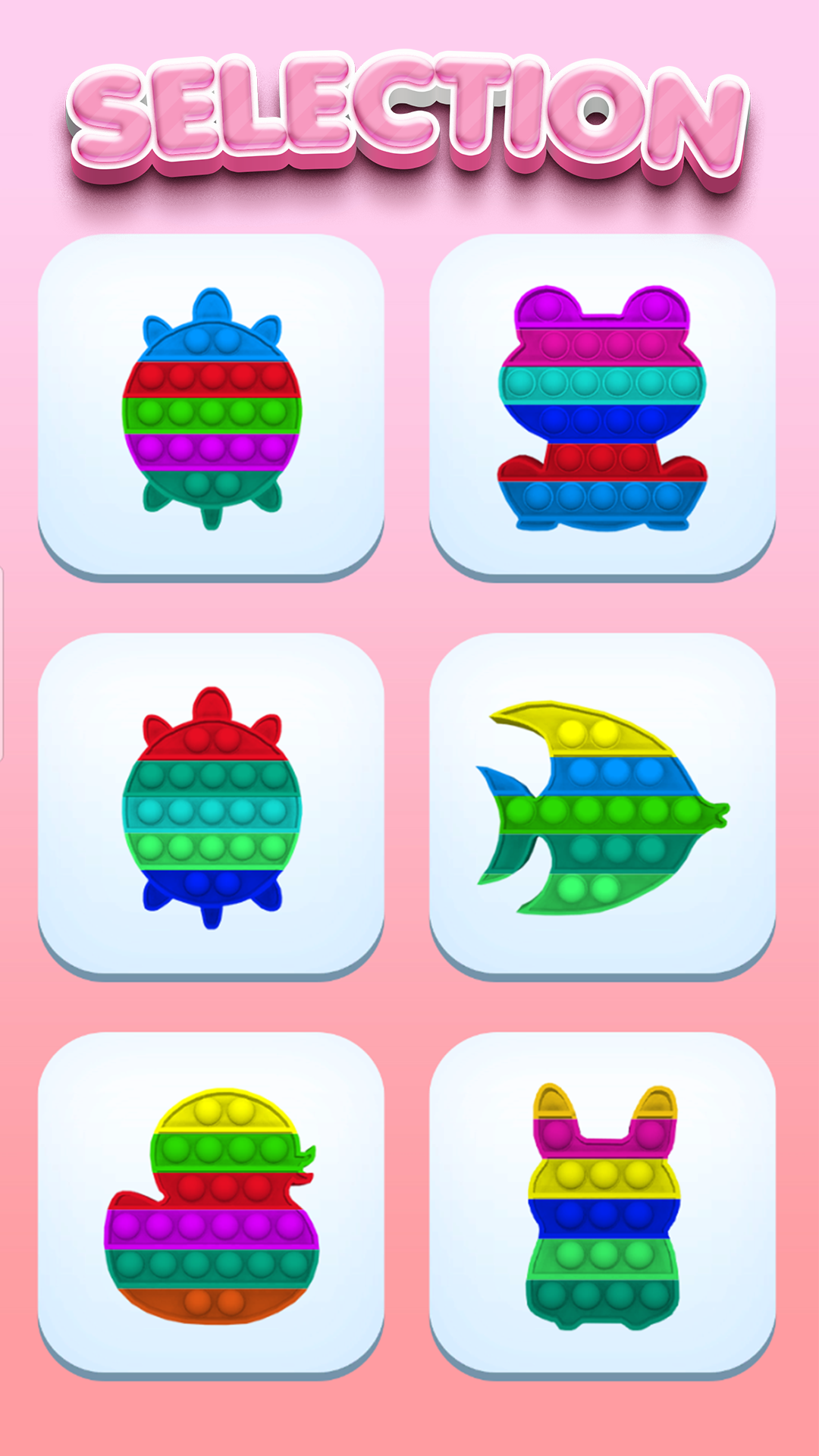Pick the turtle with the red head

coord(211,806)
